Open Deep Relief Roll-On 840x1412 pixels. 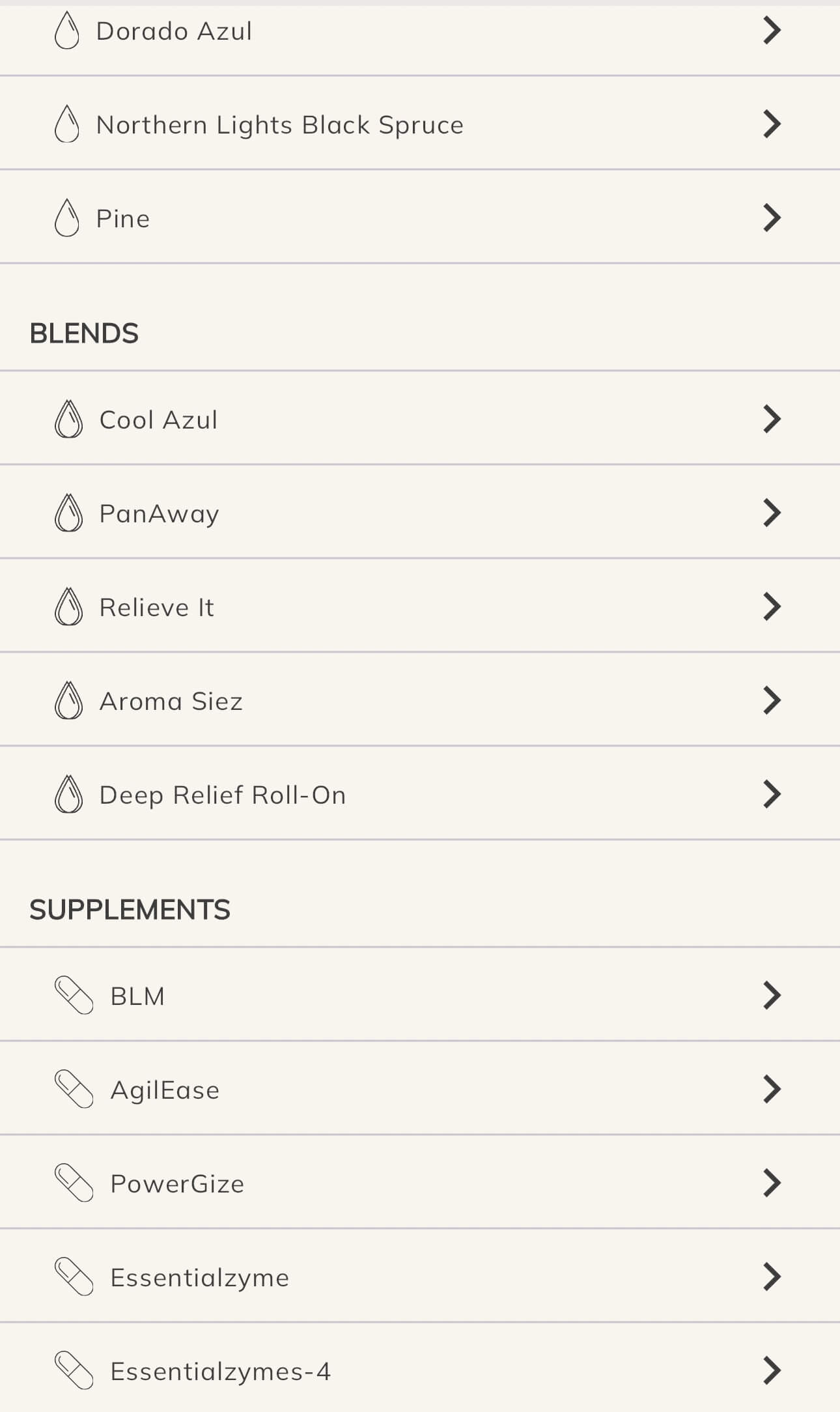(420, 793)
